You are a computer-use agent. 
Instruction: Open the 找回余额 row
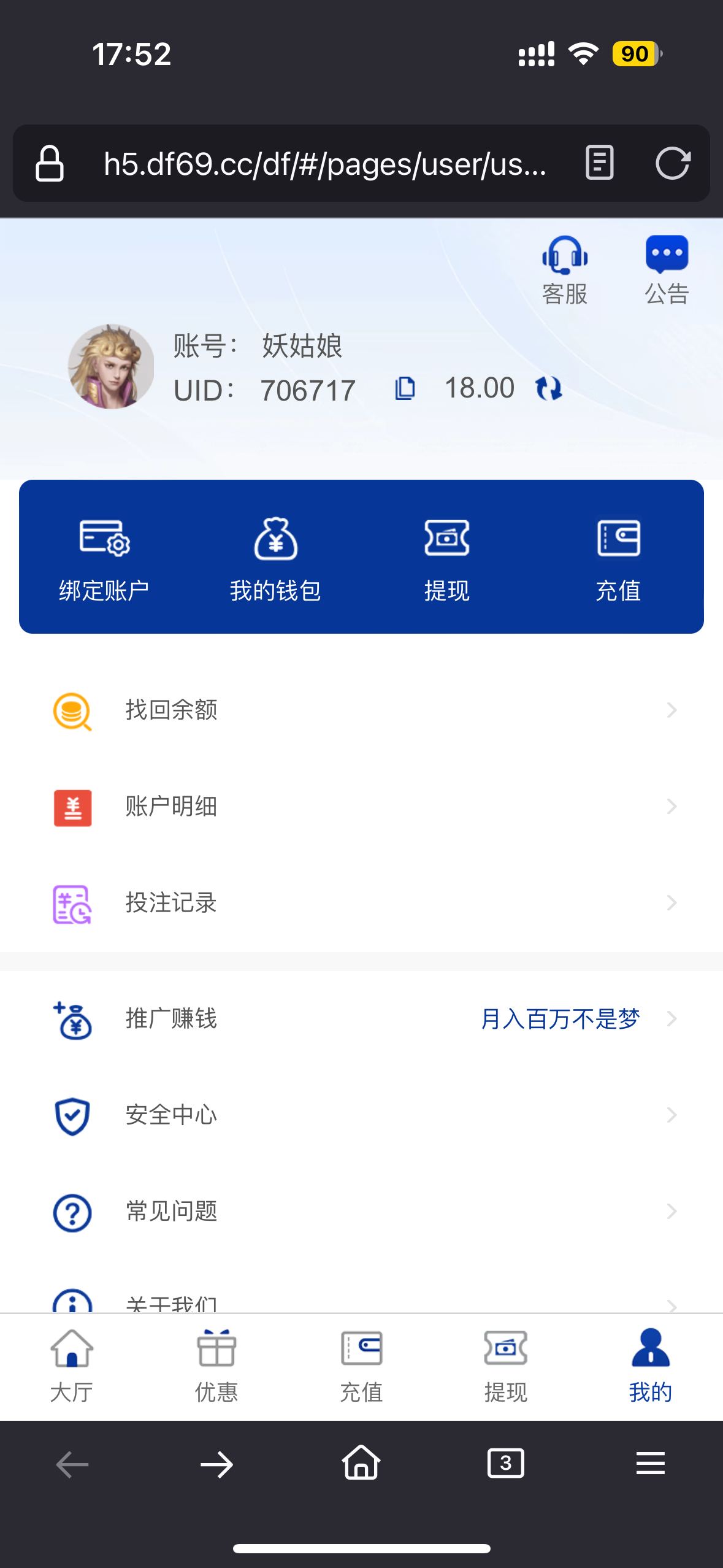pyautogui.click(x=362, y=710)
